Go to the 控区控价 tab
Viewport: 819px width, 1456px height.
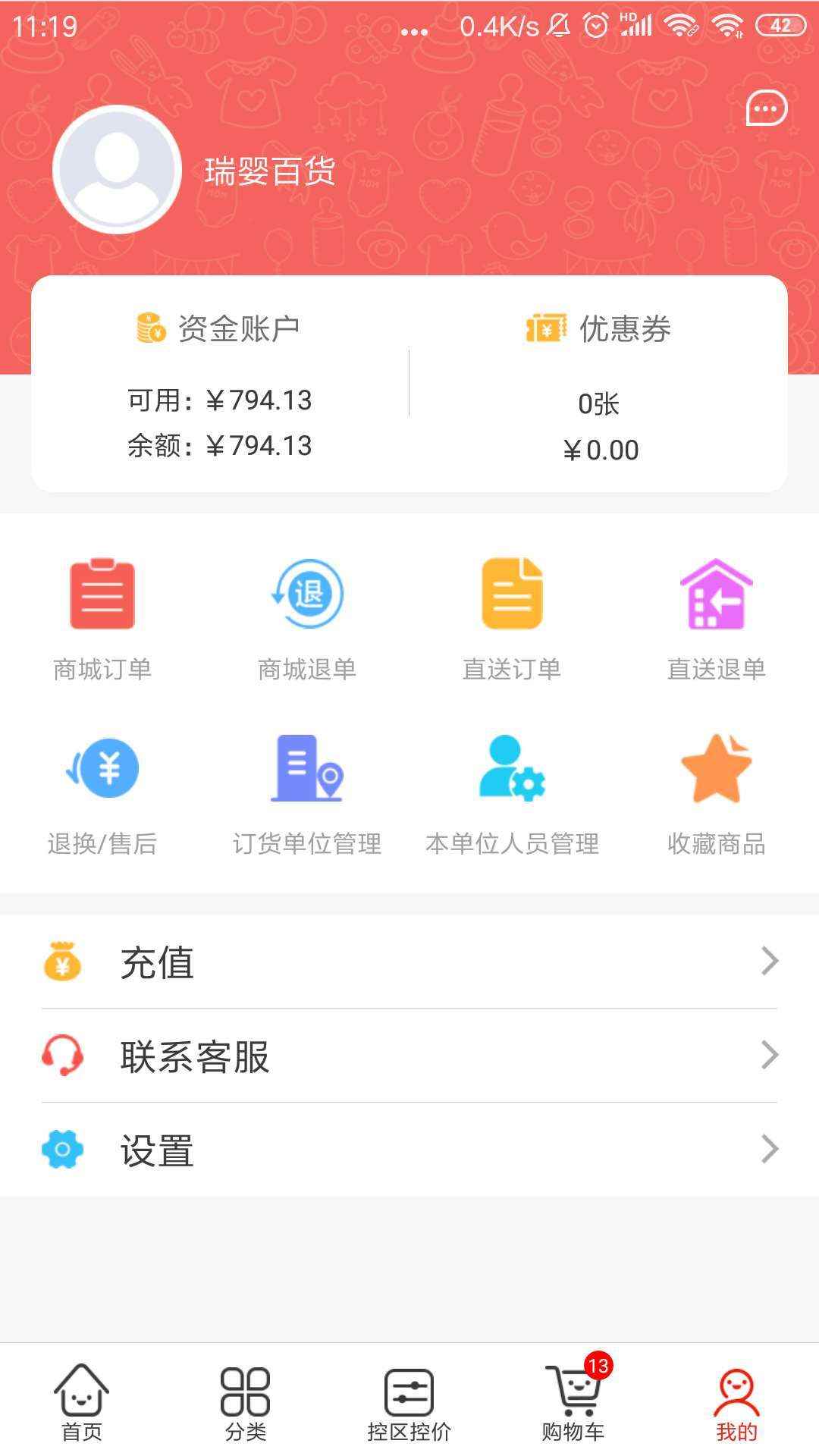[409, 1401]
